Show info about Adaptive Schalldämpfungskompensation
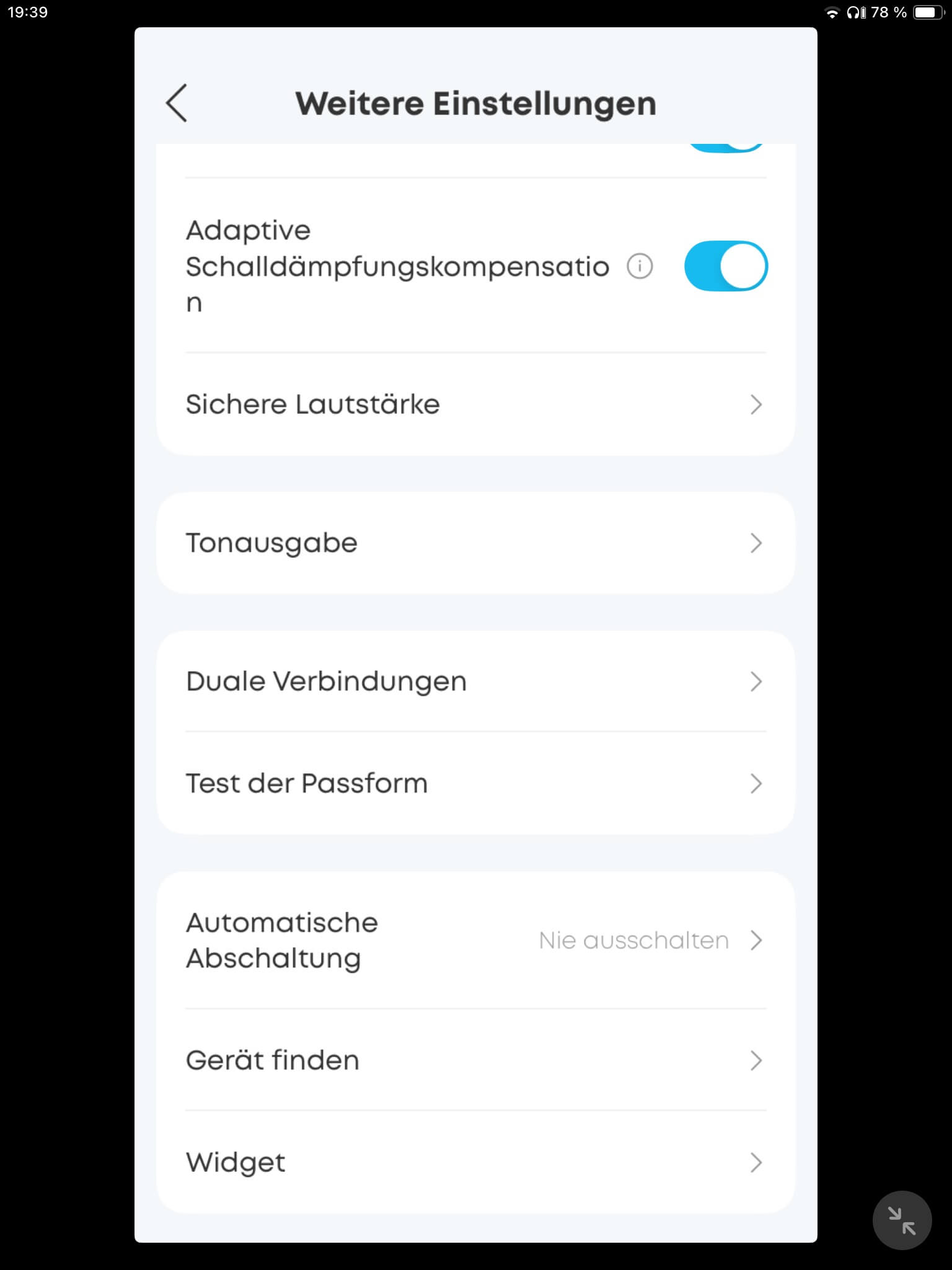 [x=640, y=267]
